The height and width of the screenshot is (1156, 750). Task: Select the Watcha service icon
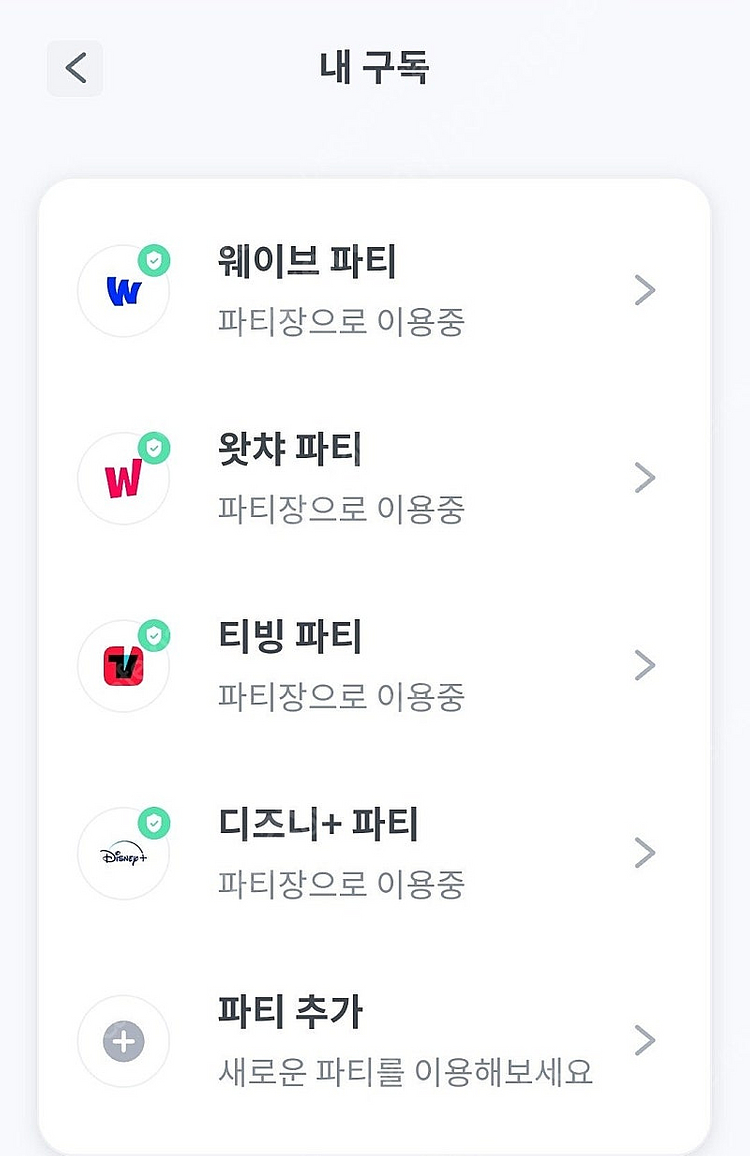pos(123,478)
